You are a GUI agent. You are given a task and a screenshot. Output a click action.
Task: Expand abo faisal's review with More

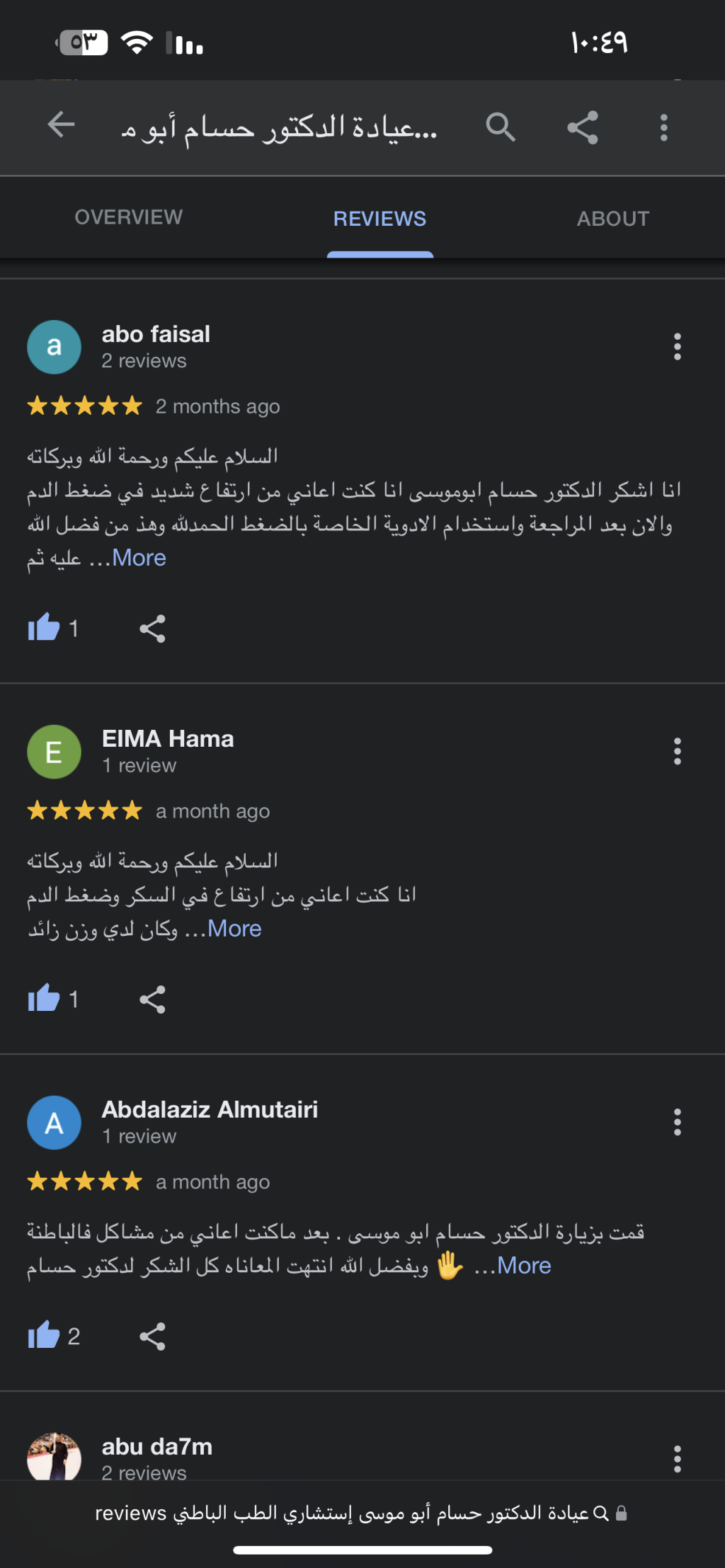tap(139, 558)
